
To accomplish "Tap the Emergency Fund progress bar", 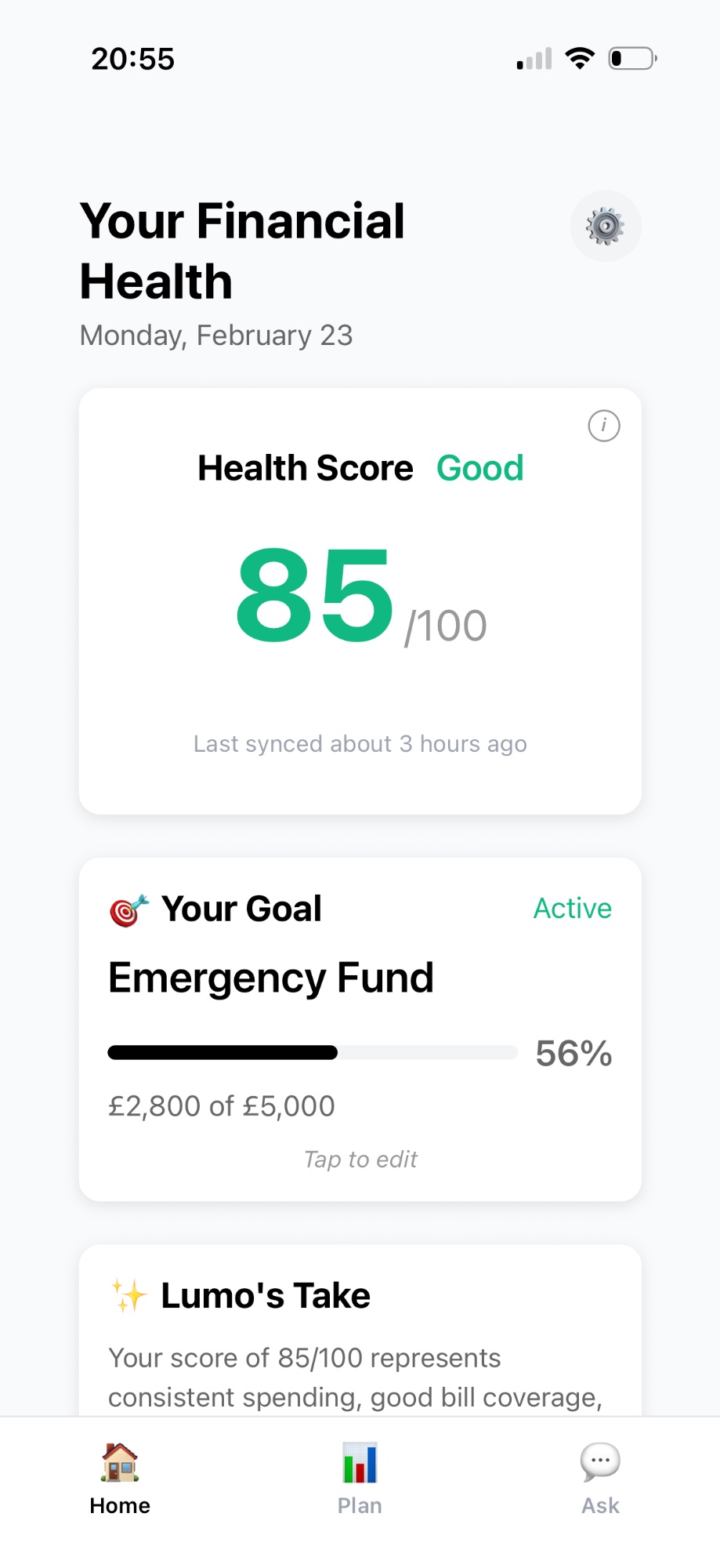I will tap(313, 1053).
